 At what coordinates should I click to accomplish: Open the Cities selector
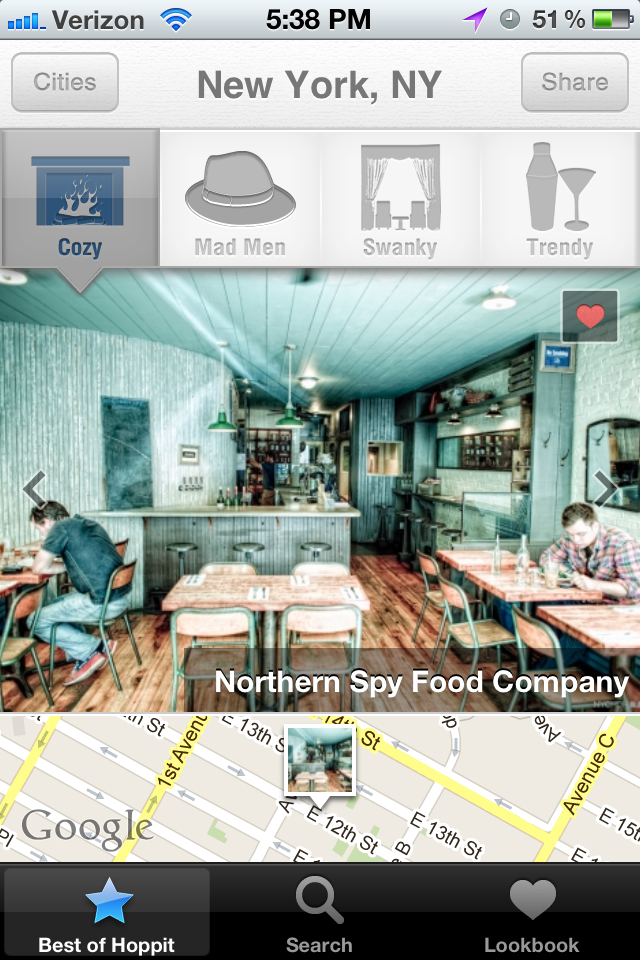[65, 82]
